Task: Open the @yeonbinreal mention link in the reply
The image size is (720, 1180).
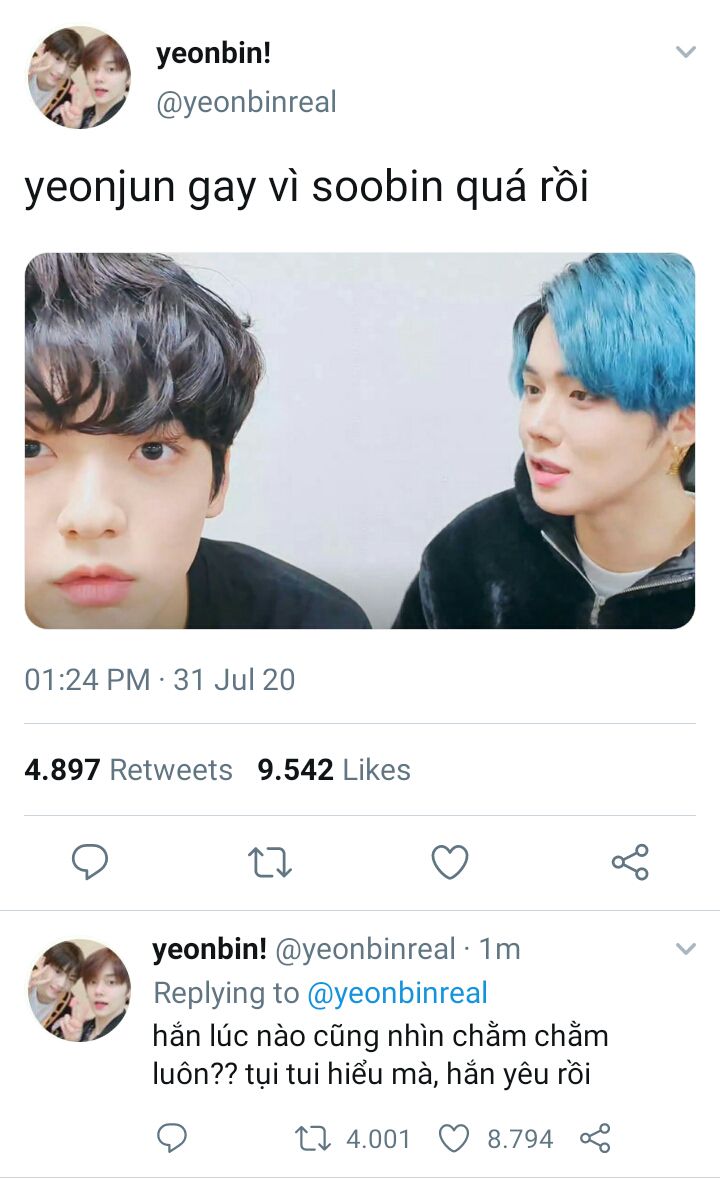Action: (397, 992)
